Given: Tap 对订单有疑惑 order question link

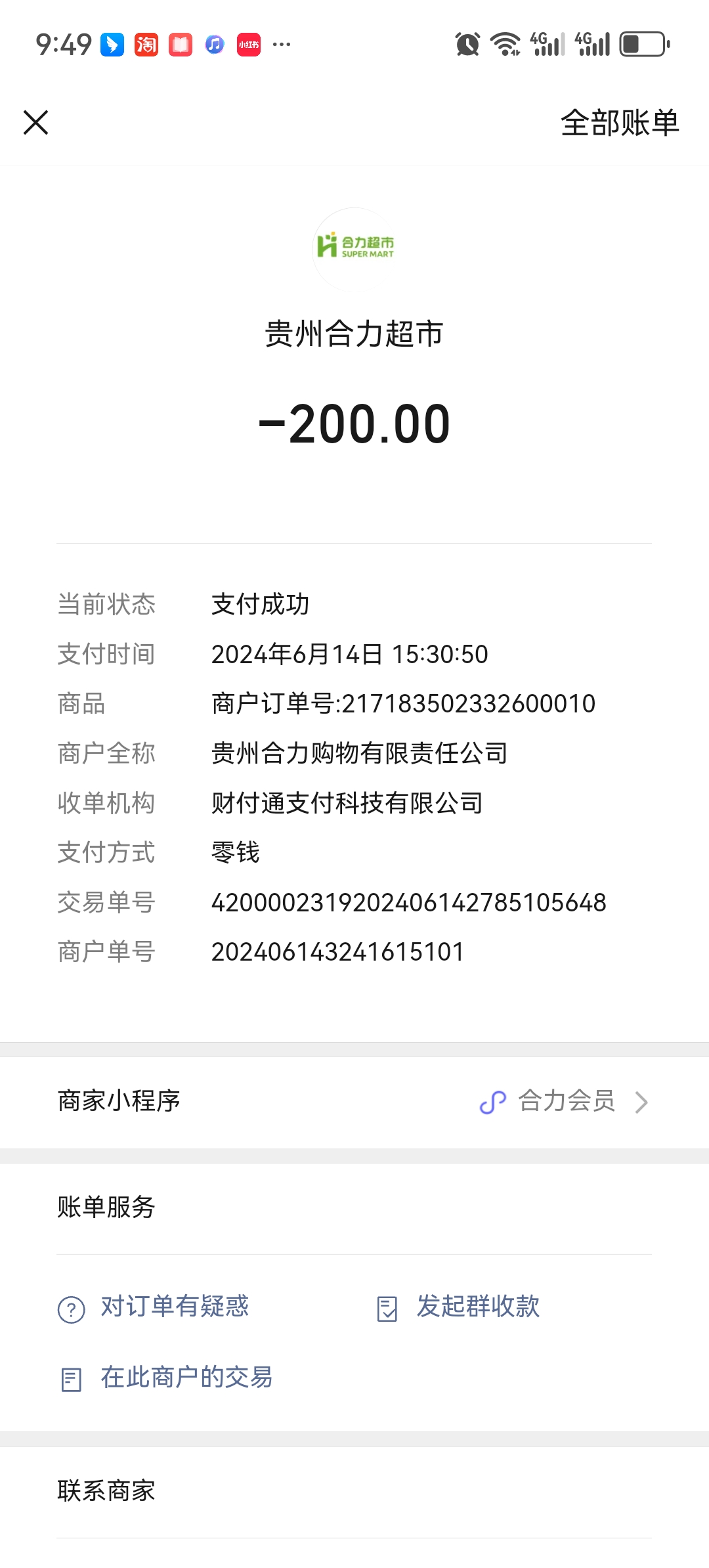Looking at the screenshot, I should coord(174,1307).
